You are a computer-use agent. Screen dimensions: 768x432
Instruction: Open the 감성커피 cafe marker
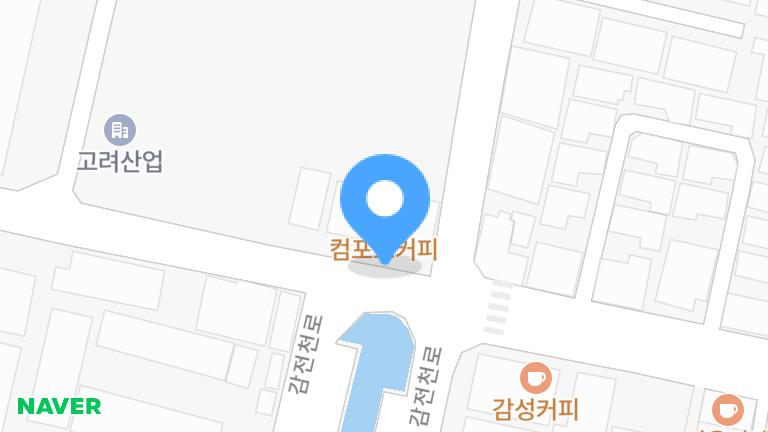pyautogui.click(x=536, y=378)
